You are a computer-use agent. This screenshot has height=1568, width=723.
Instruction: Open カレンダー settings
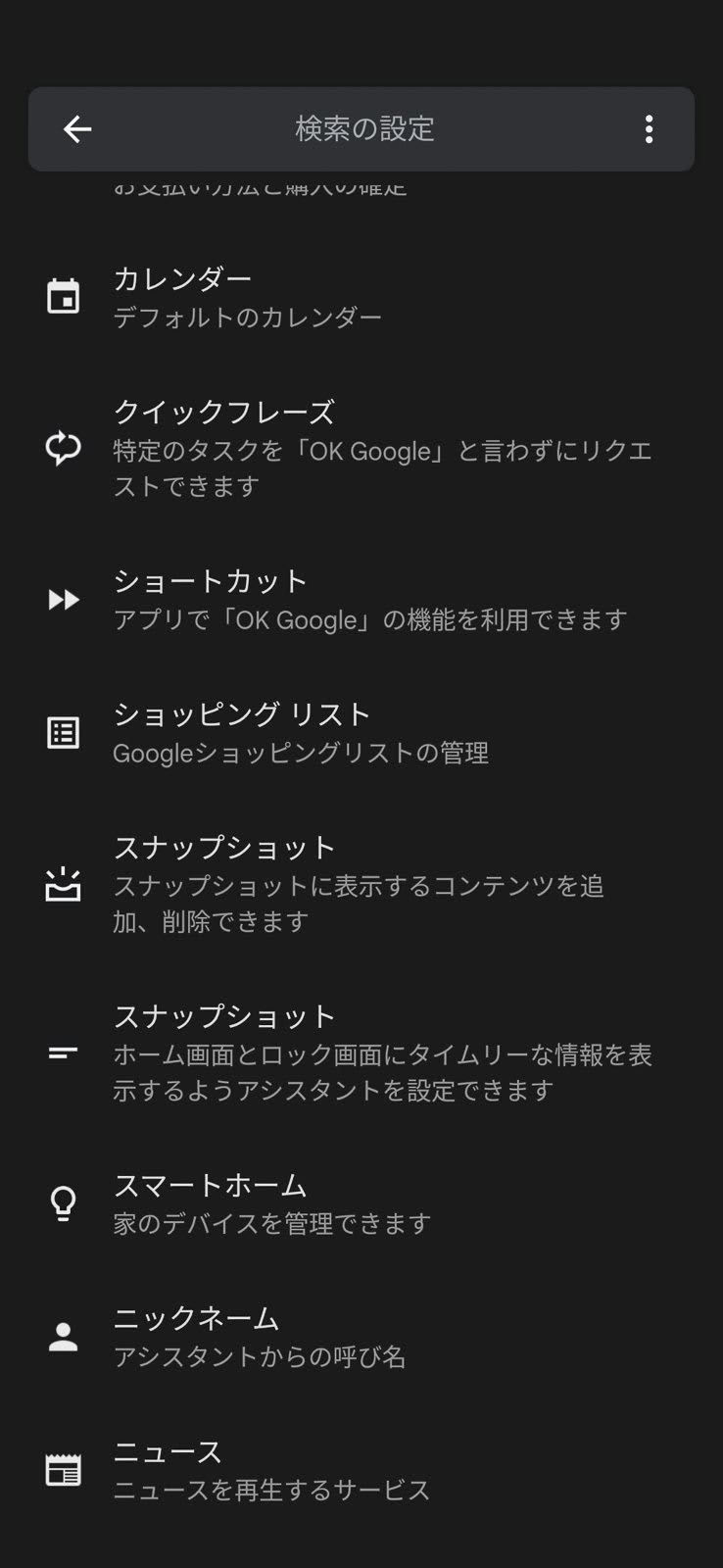[361, 296]
